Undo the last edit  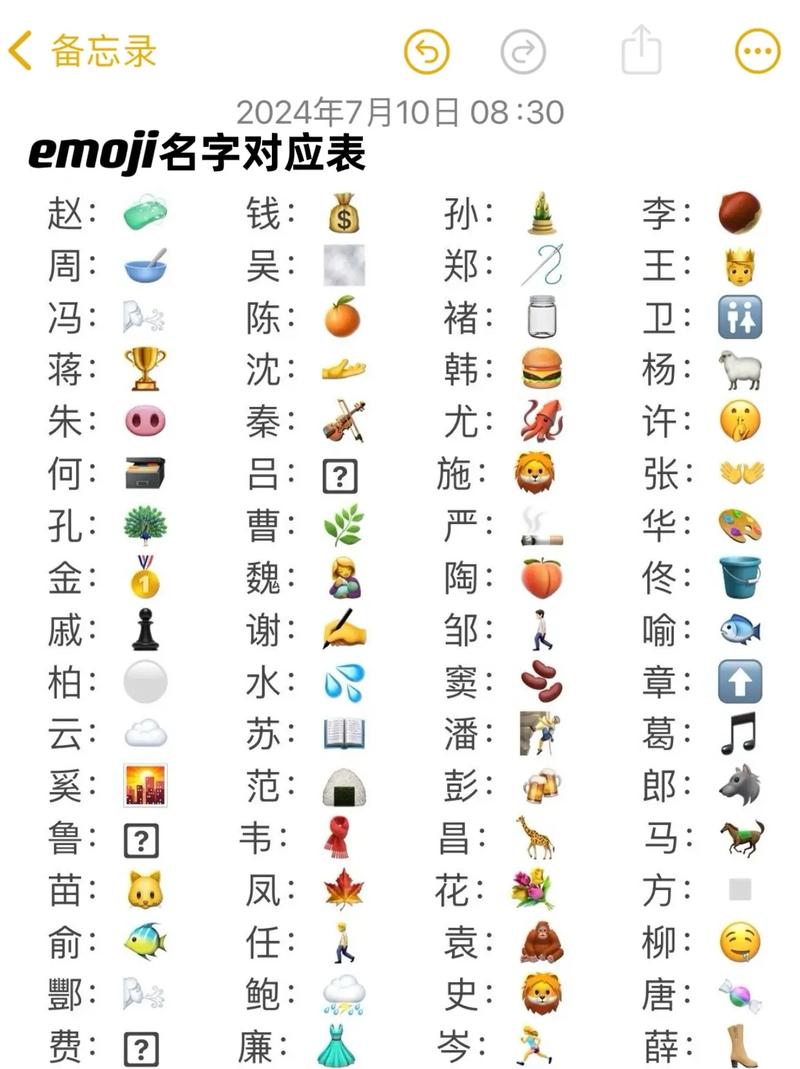pyautogui.click(x=427, y=51)
